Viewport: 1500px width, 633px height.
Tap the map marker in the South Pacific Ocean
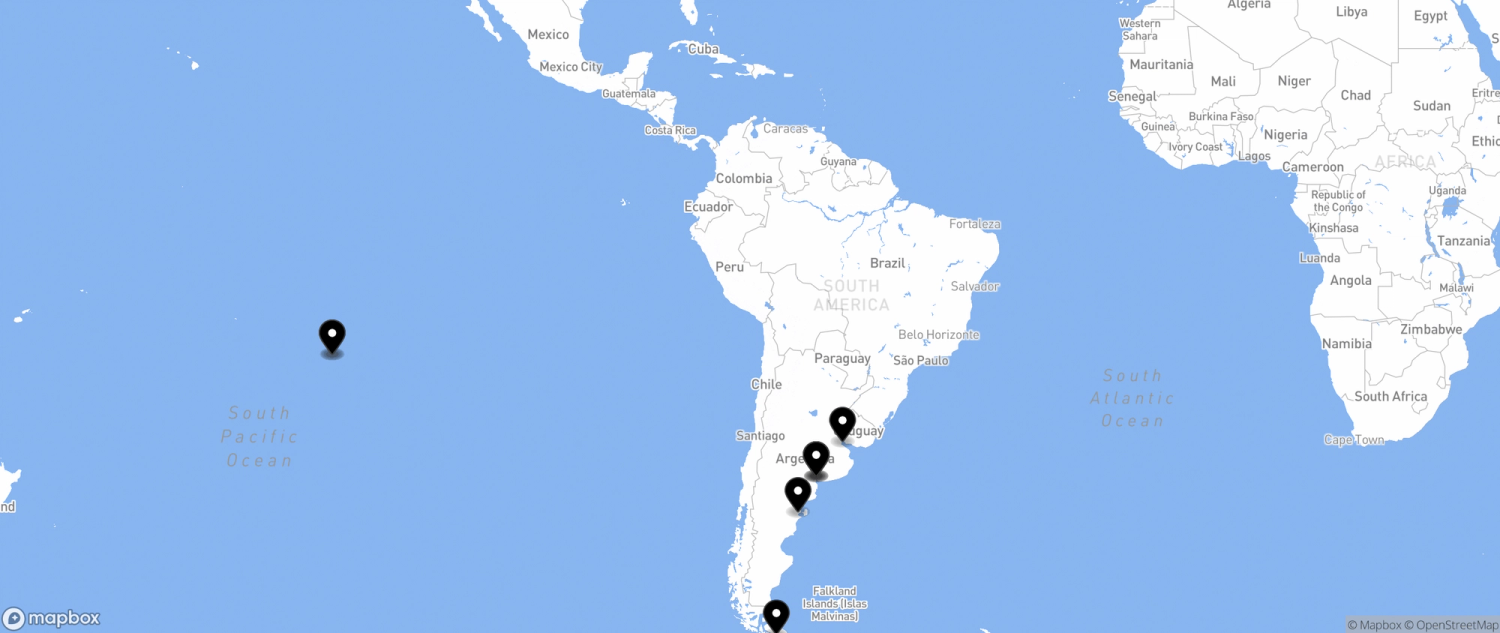pos(332,336)
